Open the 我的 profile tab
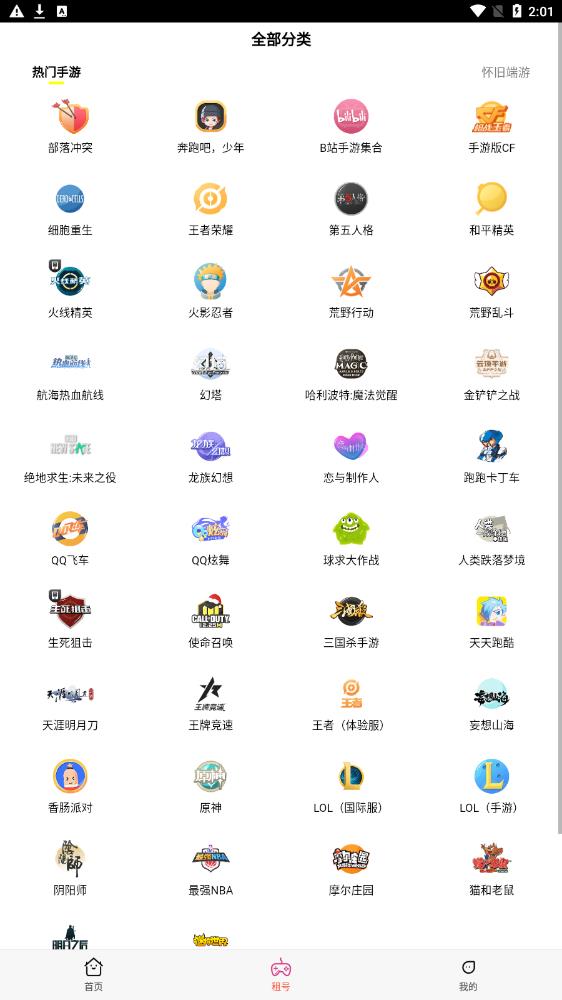The image size is (562, 1000). pos(468,974)
